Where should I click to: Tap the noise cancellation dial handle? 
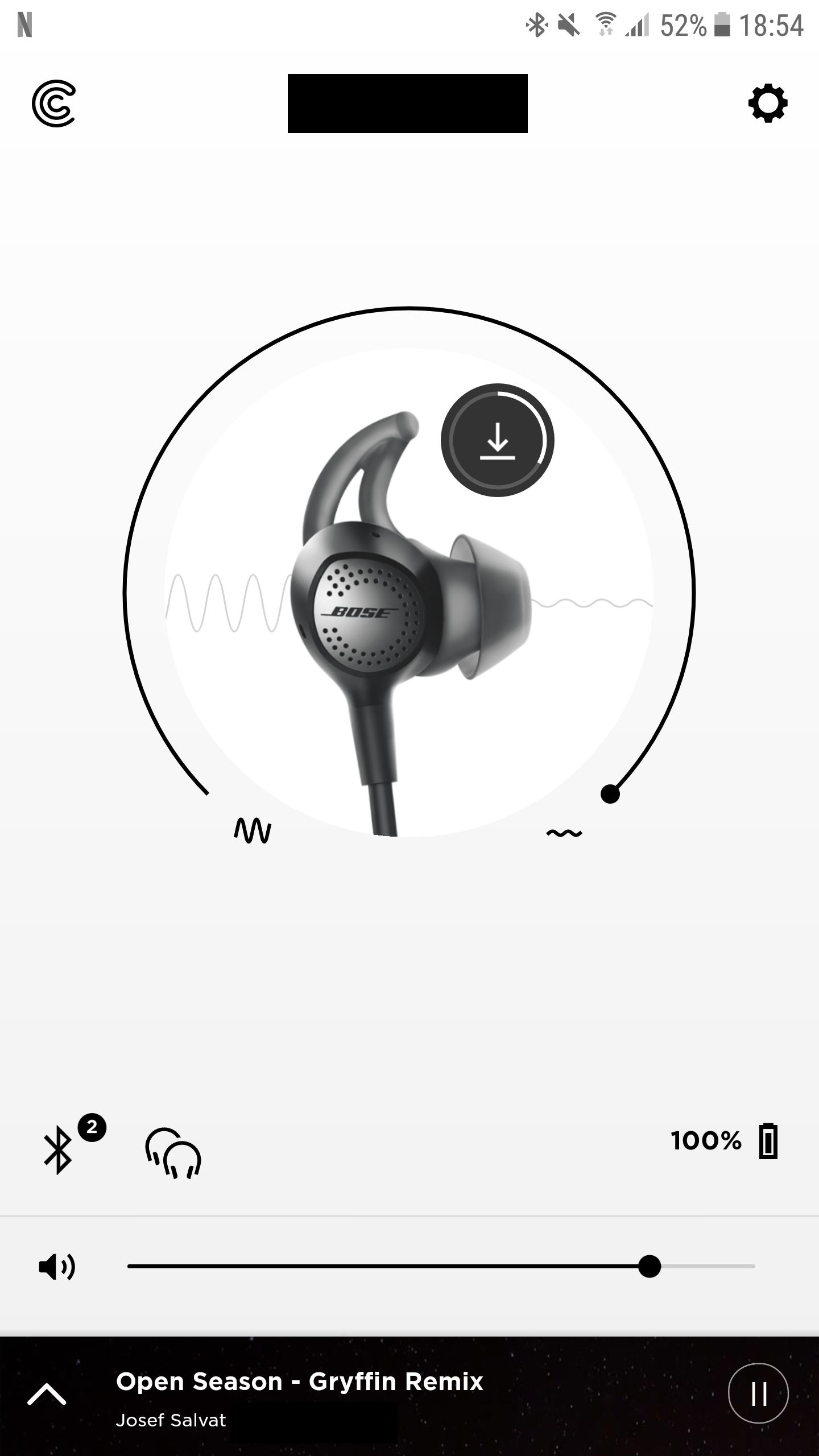(610, 794)
